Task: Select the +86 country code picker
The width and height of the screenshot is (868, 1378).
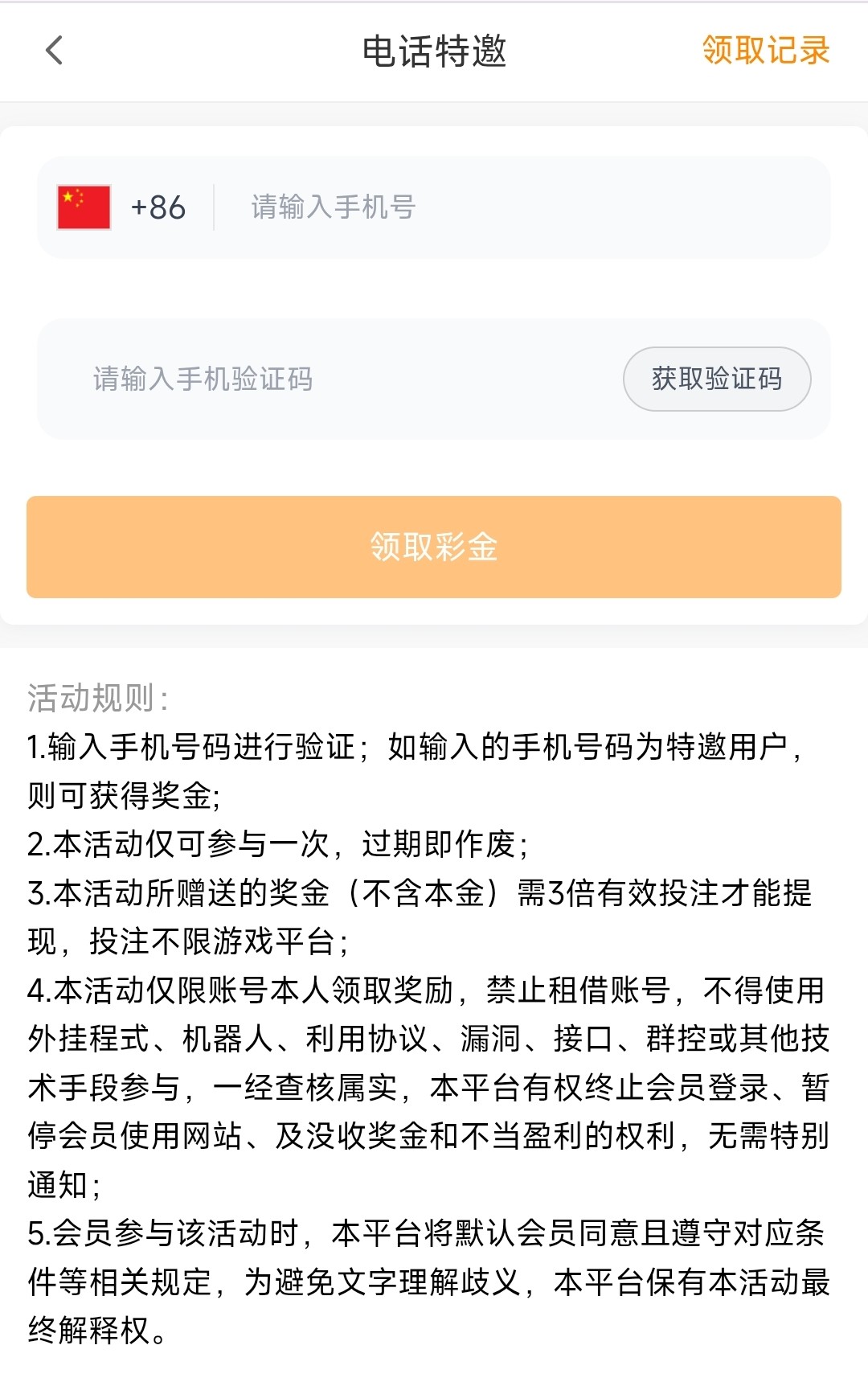Action: click(x=123, y=207)
